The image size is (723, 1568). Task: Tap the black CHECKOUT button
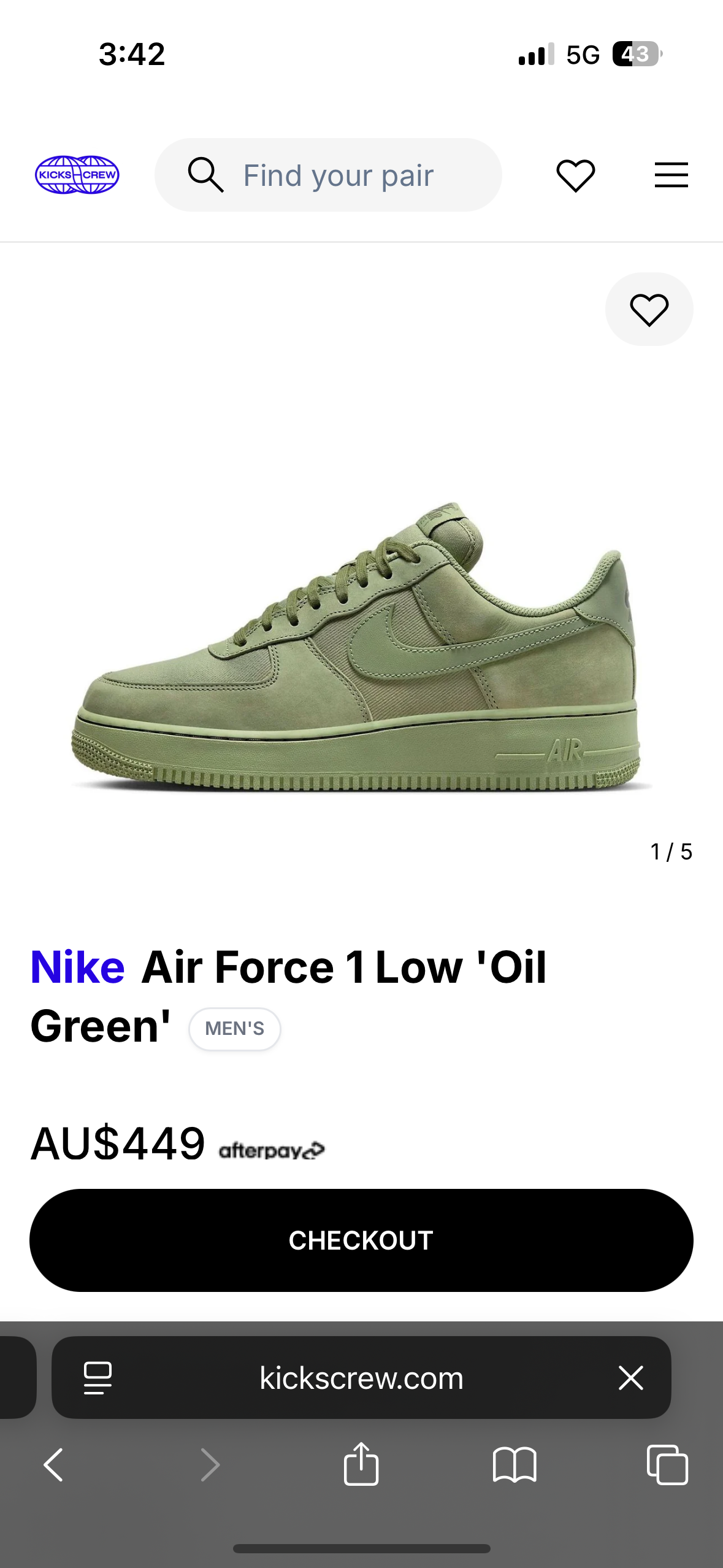[x=361, y=1240]
